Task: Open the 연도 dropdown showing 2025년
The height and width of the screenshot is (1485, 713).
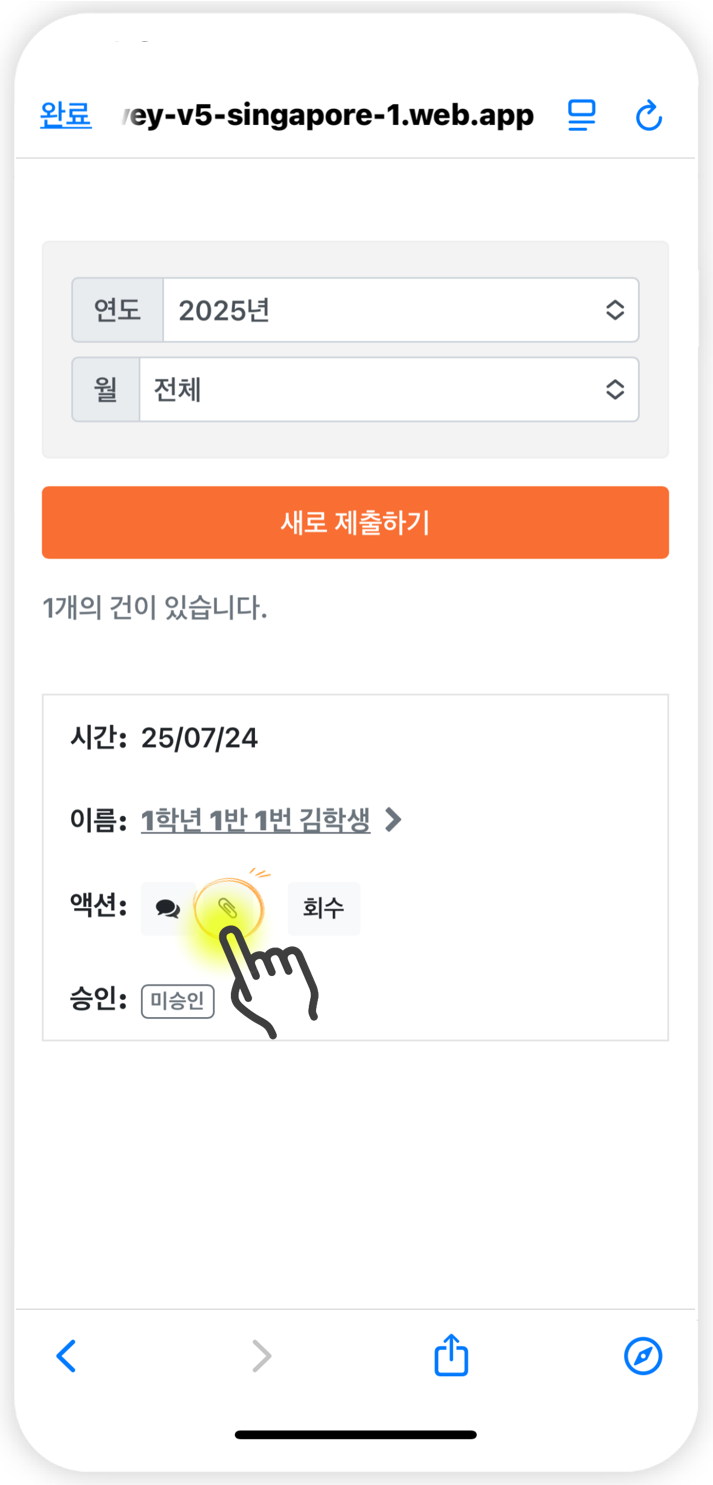Action: [400, 310]
